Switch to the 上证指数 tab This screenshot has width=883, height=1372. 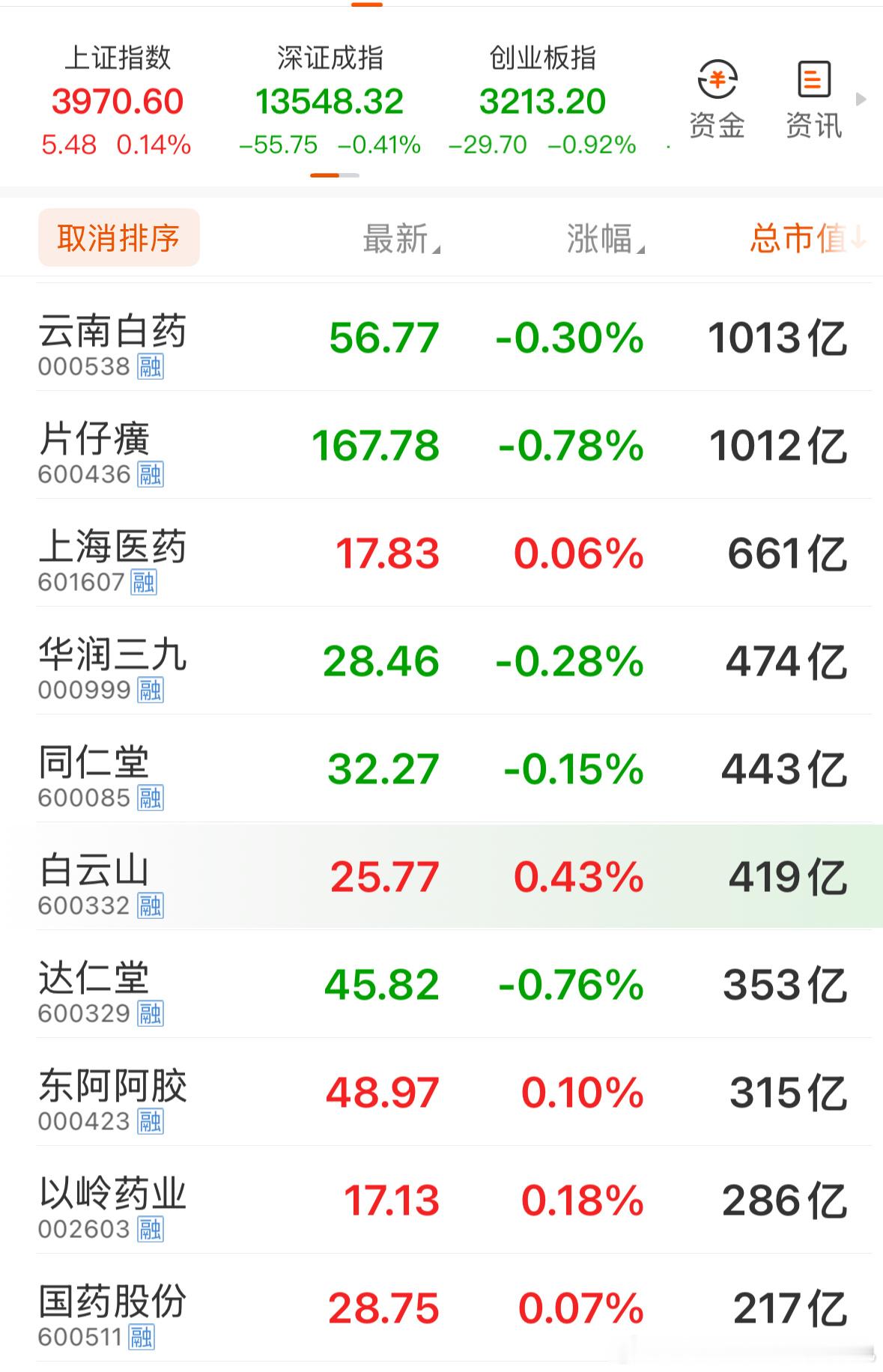(x=118, y=97)
